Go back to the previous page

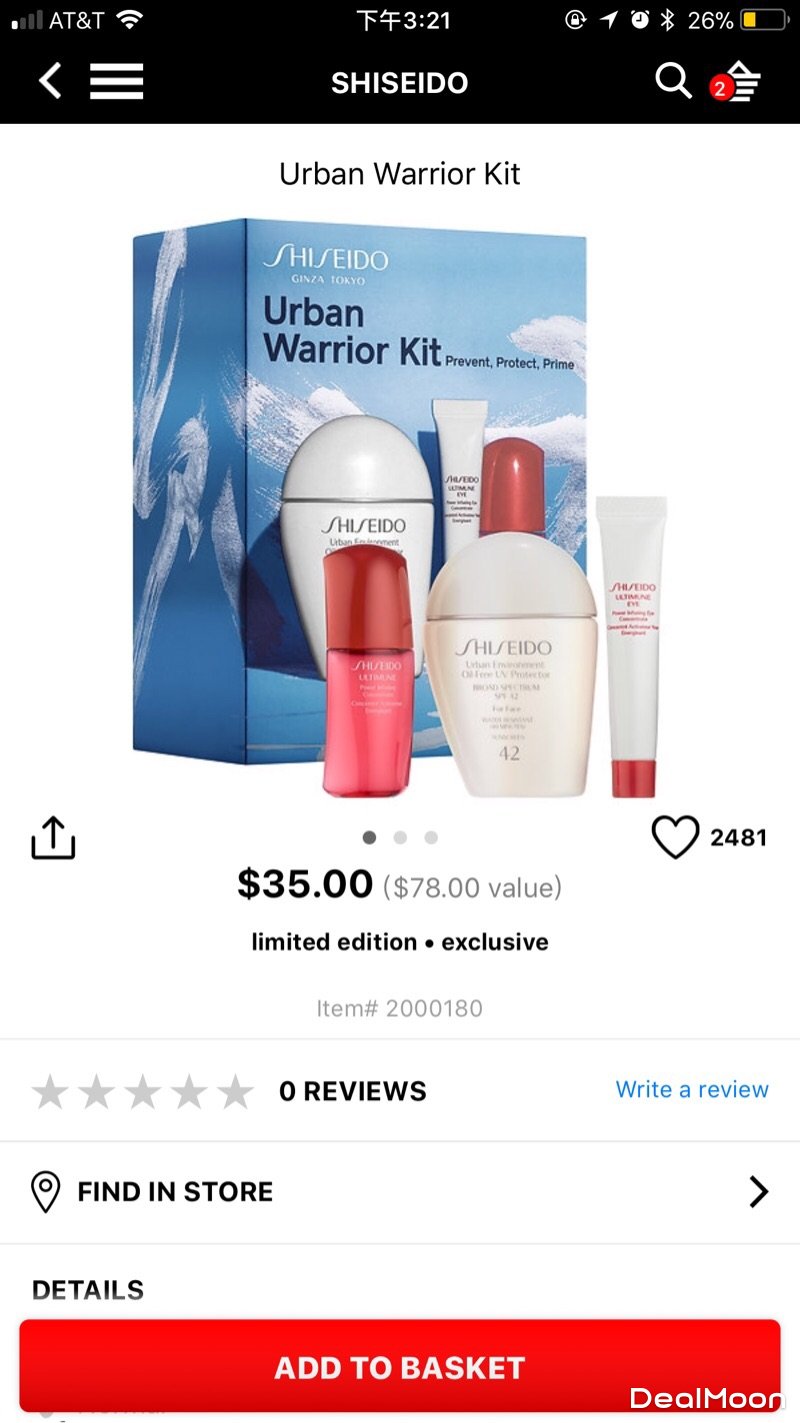point(50,81)
